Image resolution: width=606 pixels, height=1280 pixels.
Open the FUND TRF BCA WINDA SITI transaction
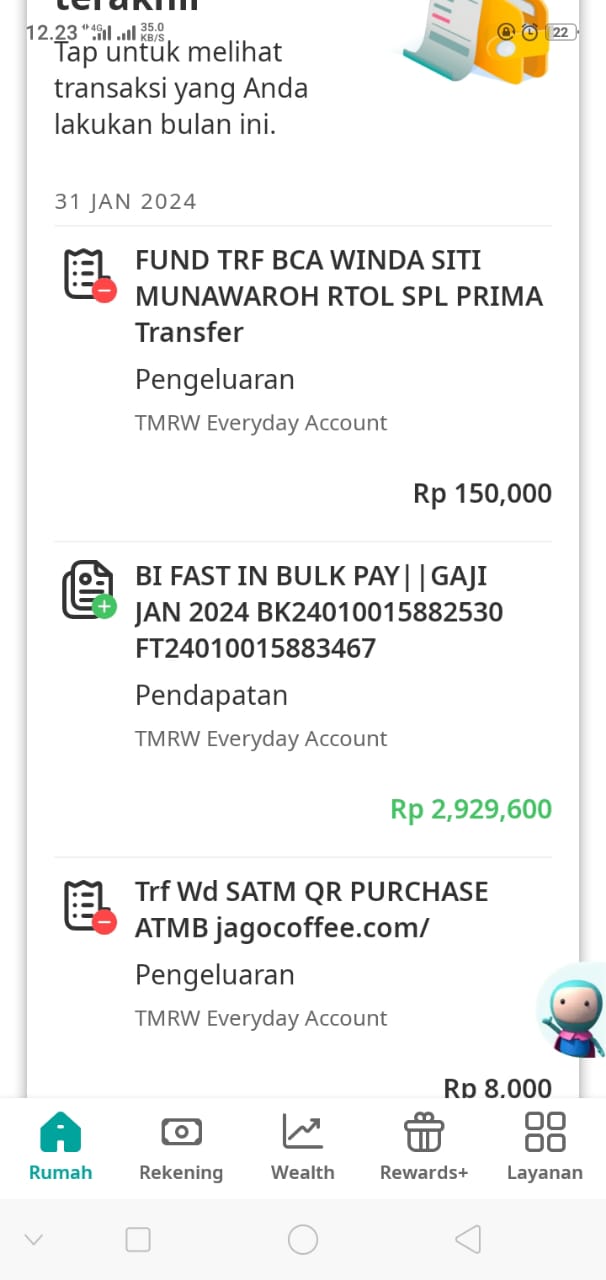[x=303, y=384]
